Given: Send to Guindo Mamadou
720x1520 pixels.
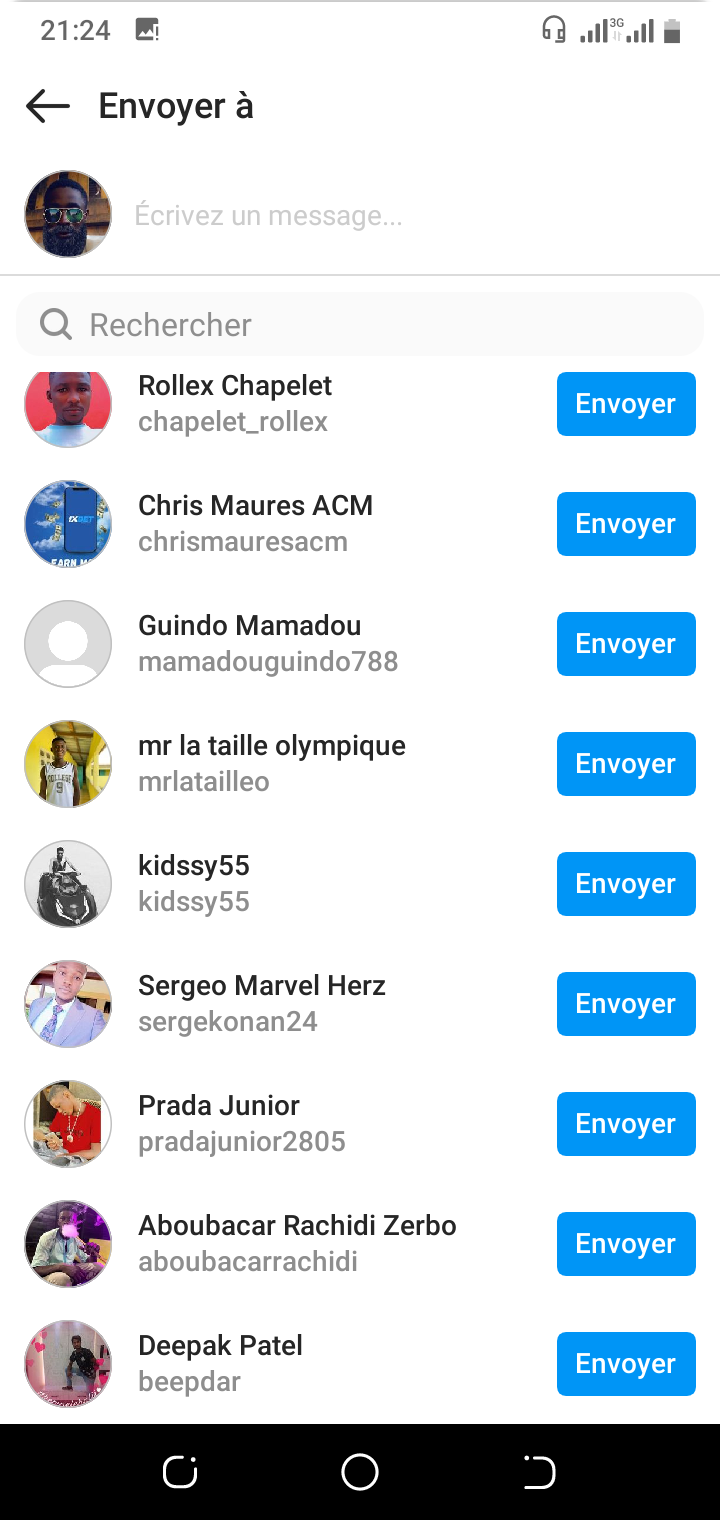Looking at the screenshot, I should pos(625,644).
